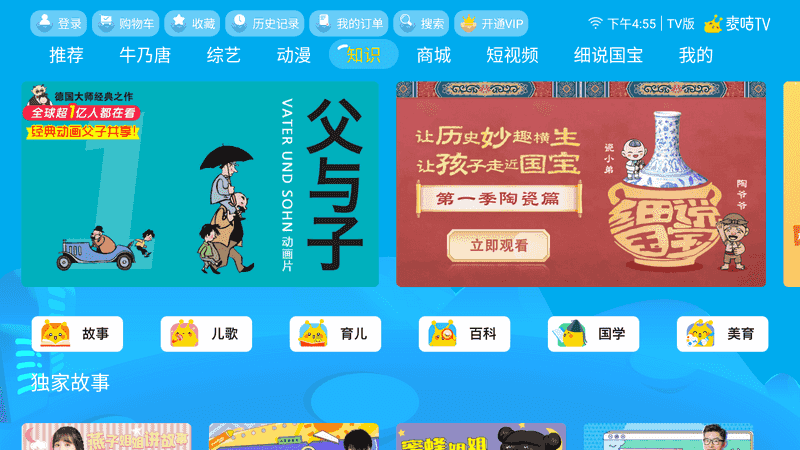This screenshot has width=800, height=450.
Task: Switch to the 短视频 tab
Action: [x=512, y=55]
